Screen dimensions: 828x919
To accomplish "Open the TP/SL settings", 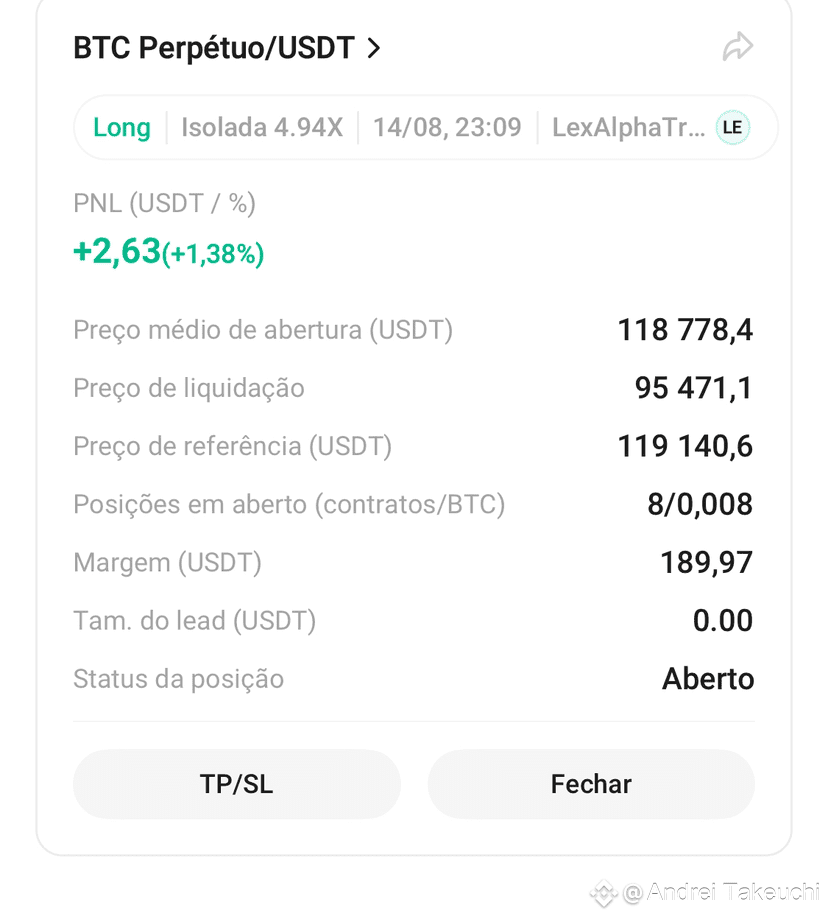I will (237, 784).
